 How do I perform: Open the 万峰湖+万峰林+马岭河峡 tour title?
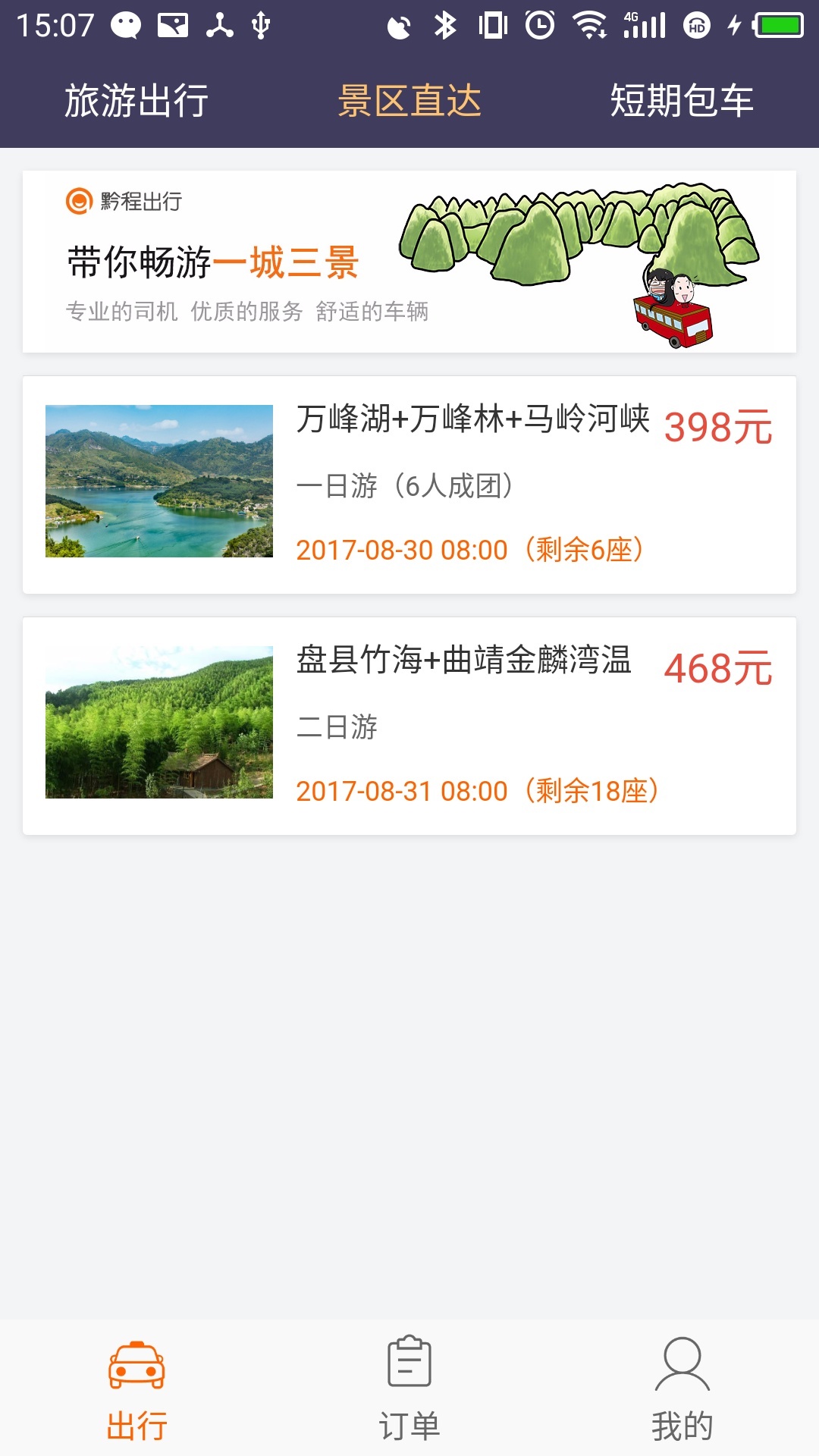(x=474, y=420)
